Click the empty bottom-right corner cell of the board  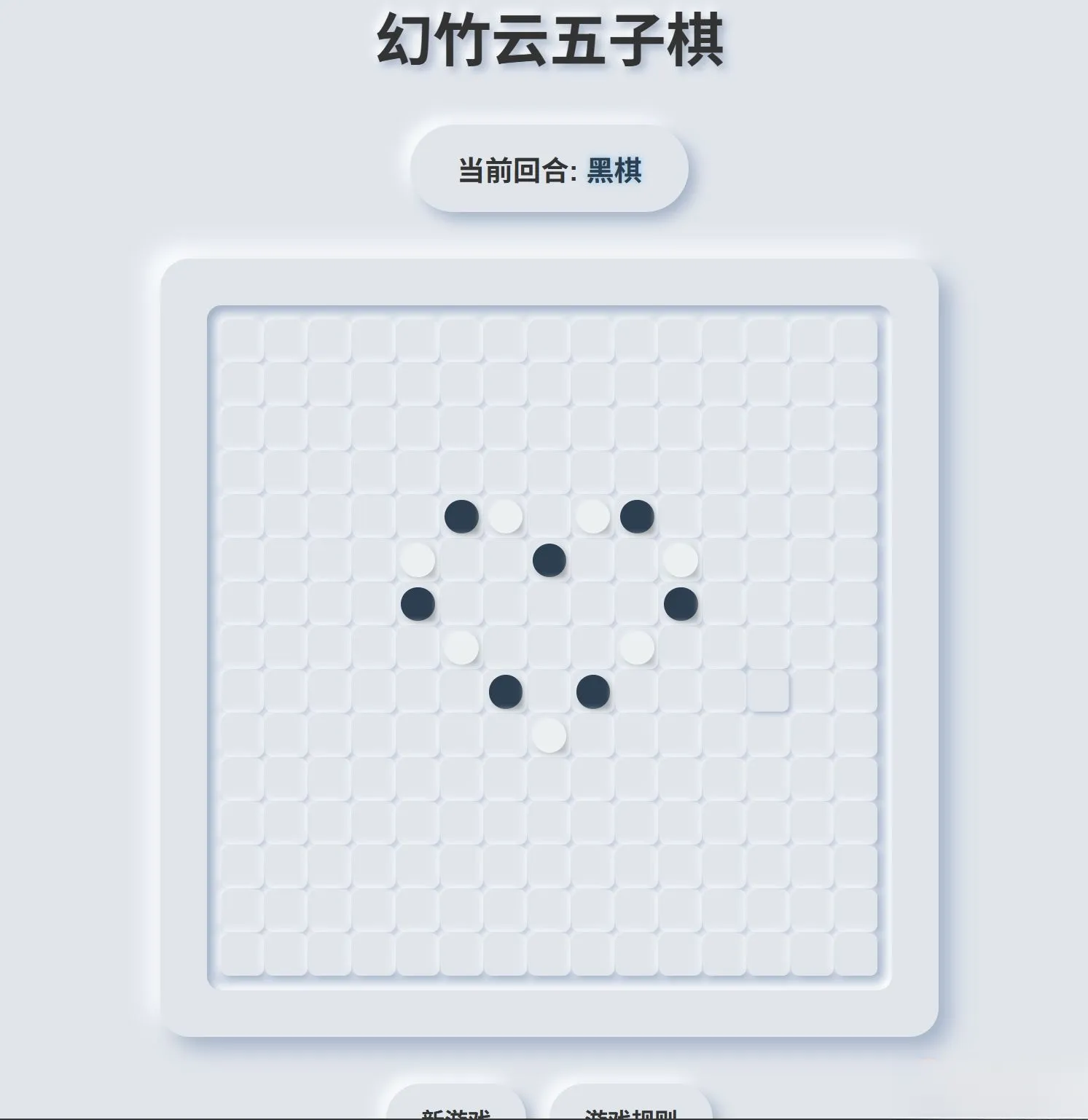point(858,956)
